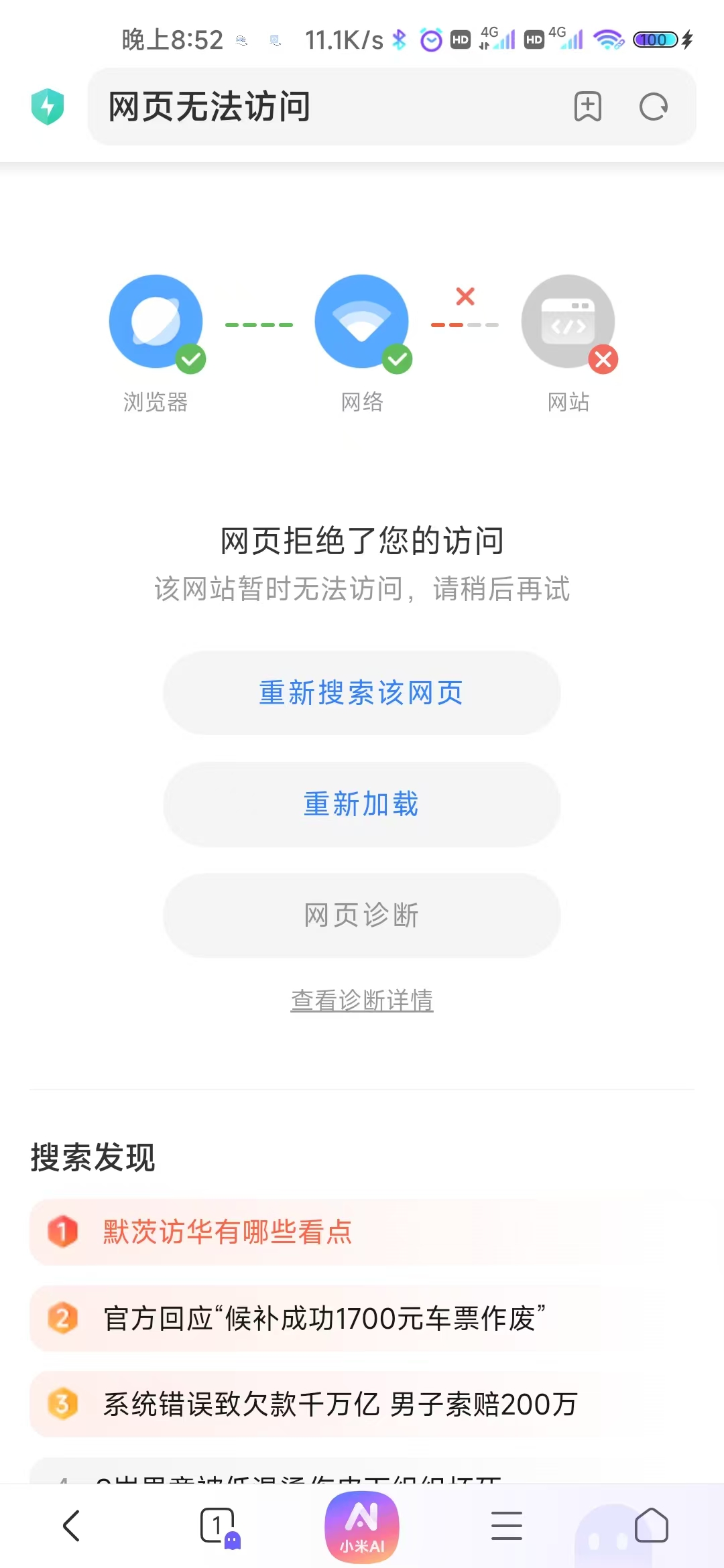Open the address bar showing 网页无法访问
The height and width of the screenshot is (1568, 724).
pos(322,107)
